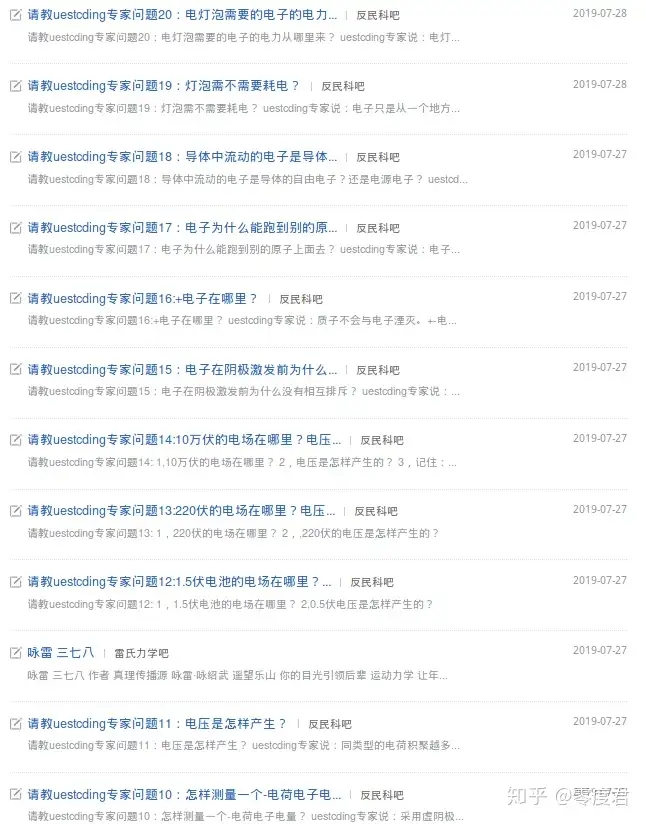Open post 问题15 电子在阴极激发前
646x824 pixels.
coord(183,369)
